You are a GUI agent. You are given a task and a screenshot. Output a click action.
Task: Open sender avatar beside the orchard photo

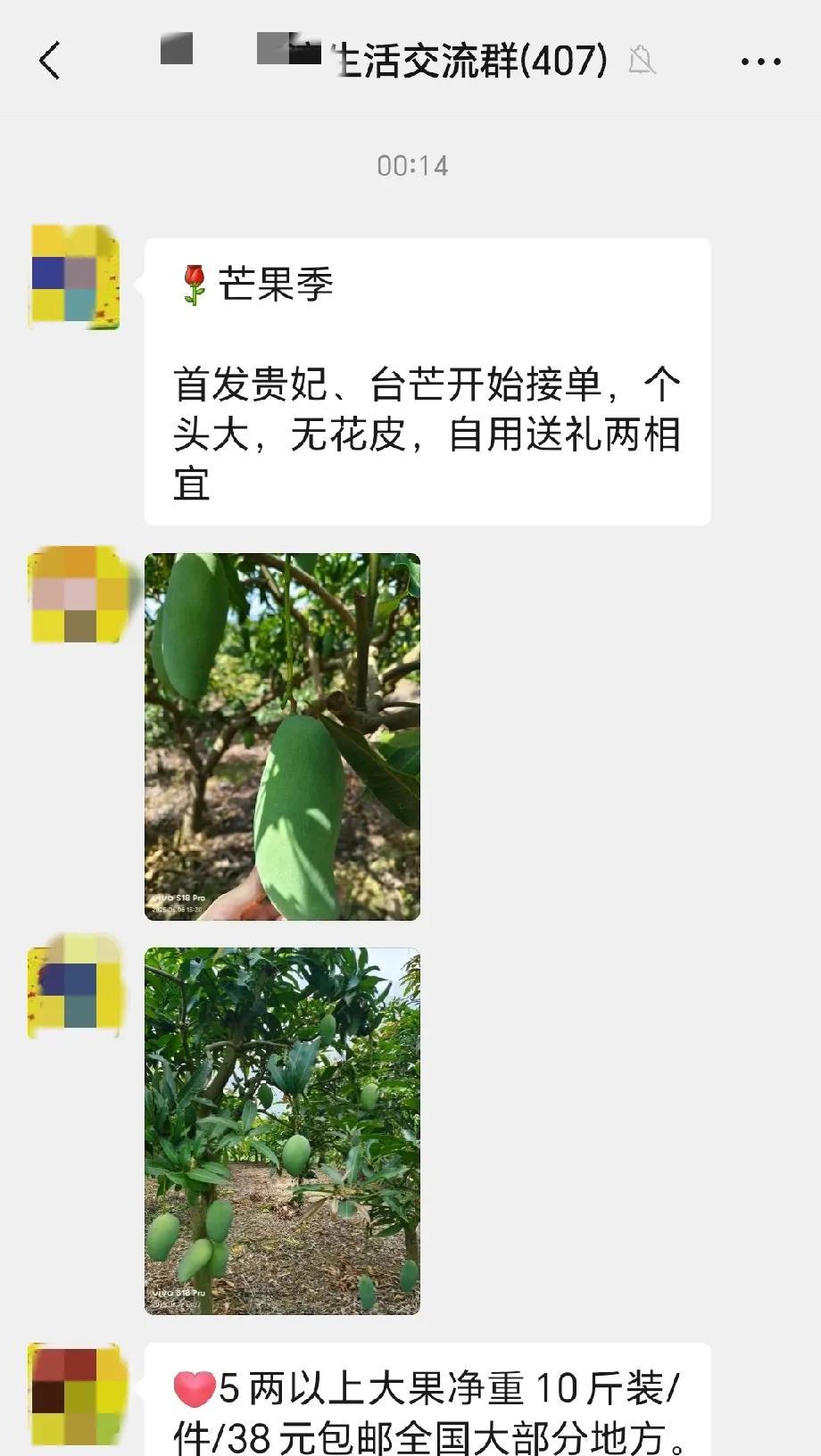[75, 988]
